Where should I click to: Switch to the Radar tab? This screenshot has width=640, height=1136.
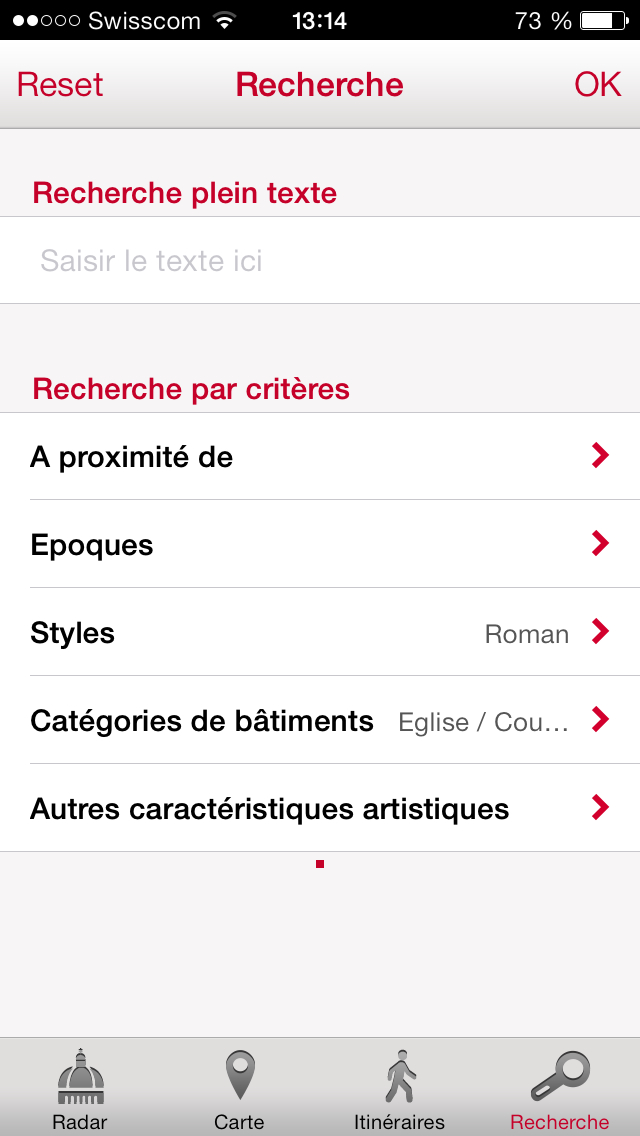(80, 1090)
